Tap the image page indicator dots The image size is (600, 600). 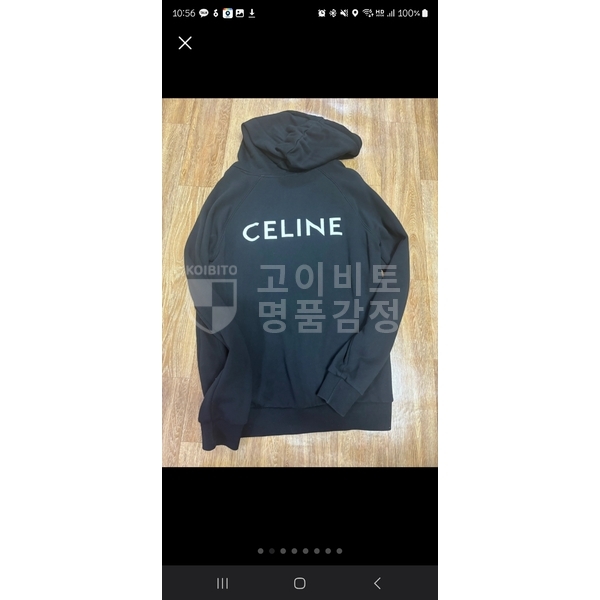[x=300, y=551]
